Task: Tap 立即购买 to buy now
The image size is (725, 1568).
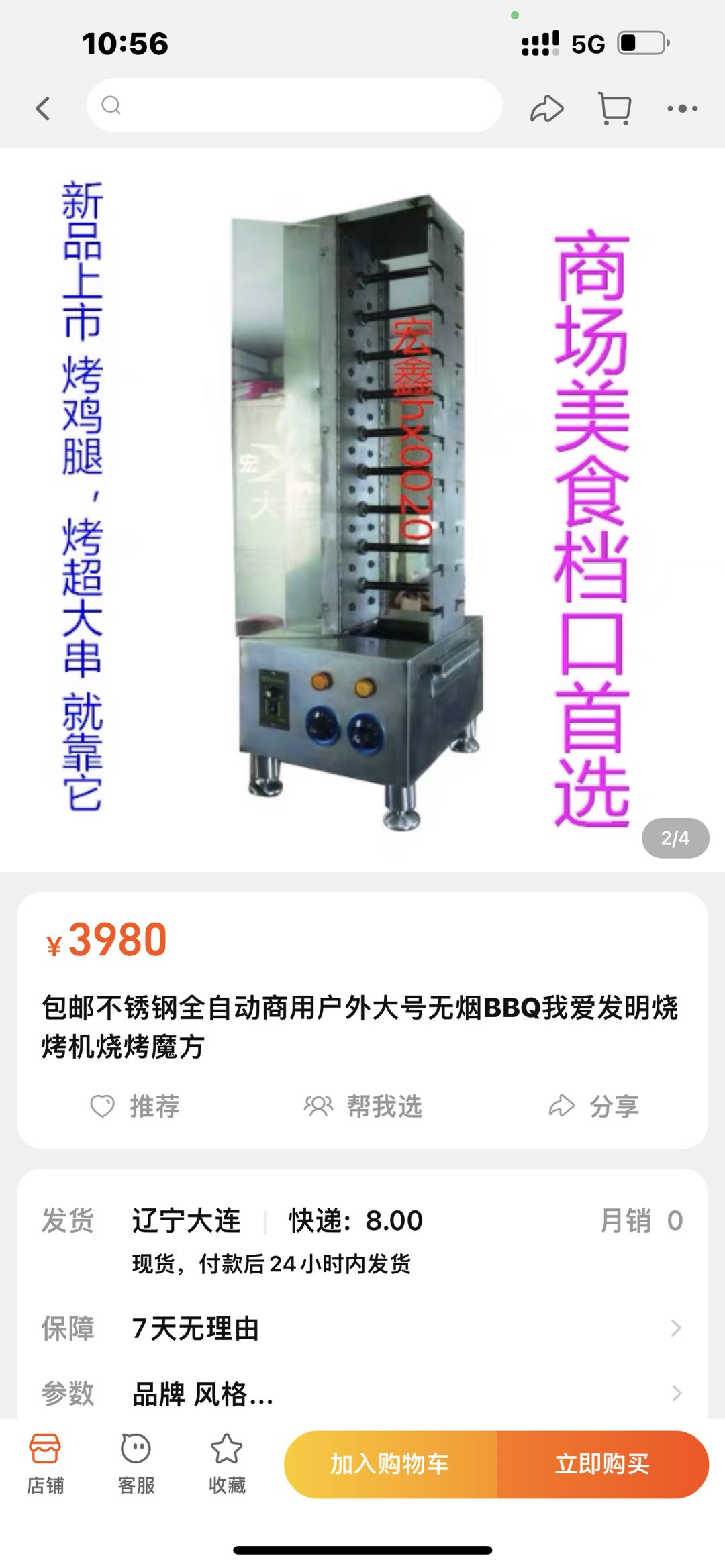Action: point(602,1464)
